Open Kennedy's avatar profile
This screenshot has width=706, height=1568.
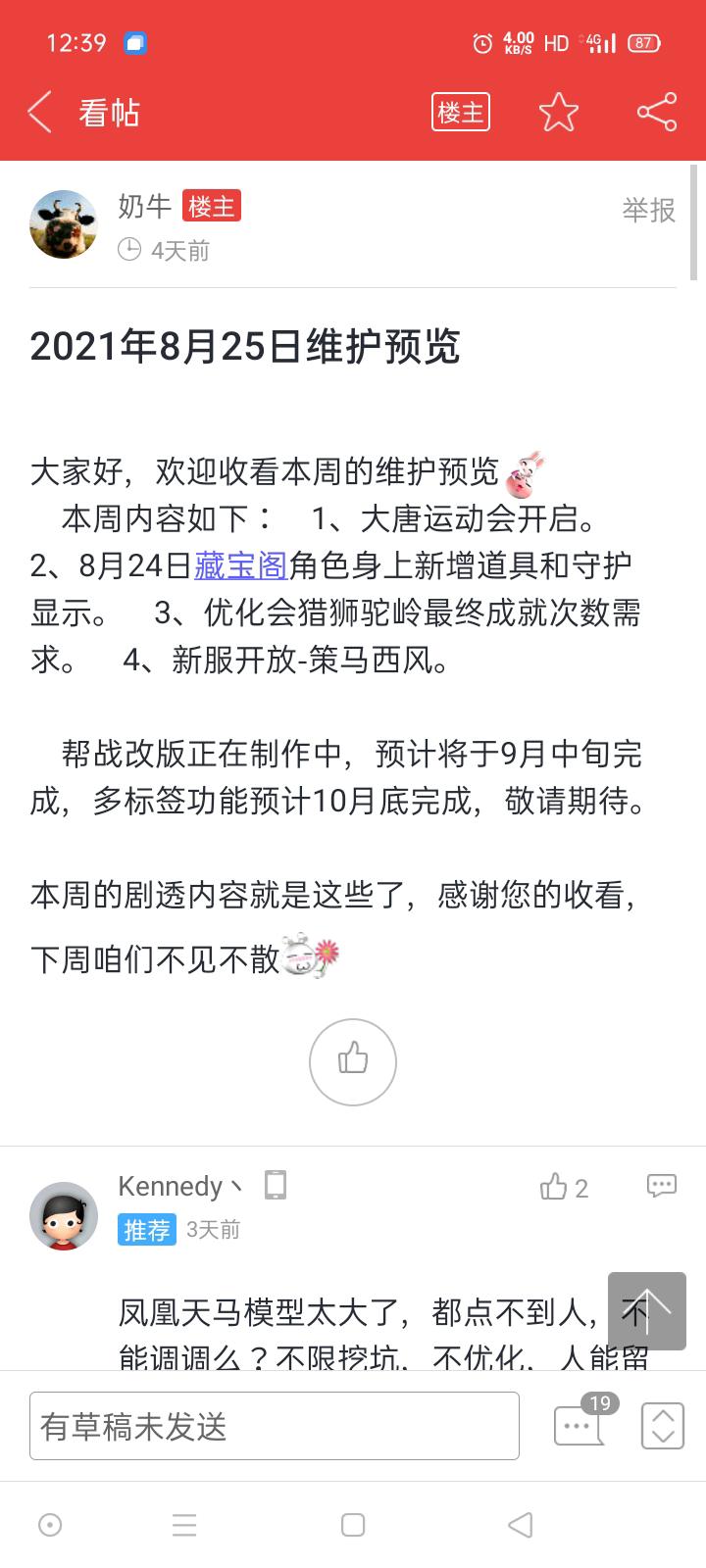tap(64, 1216)
